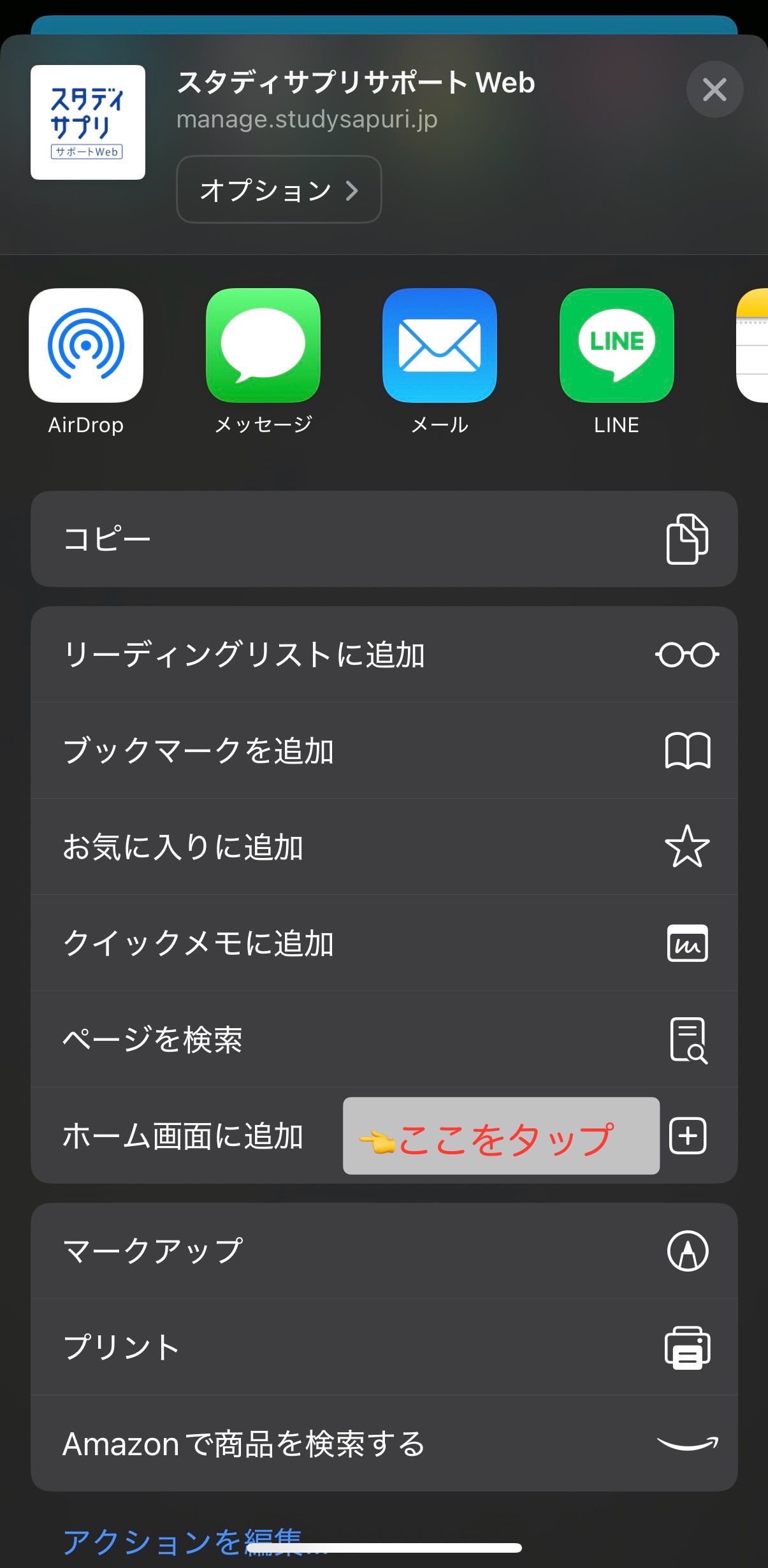Share the page to LINE
768x1568 pixels.
tap(616, 346)
